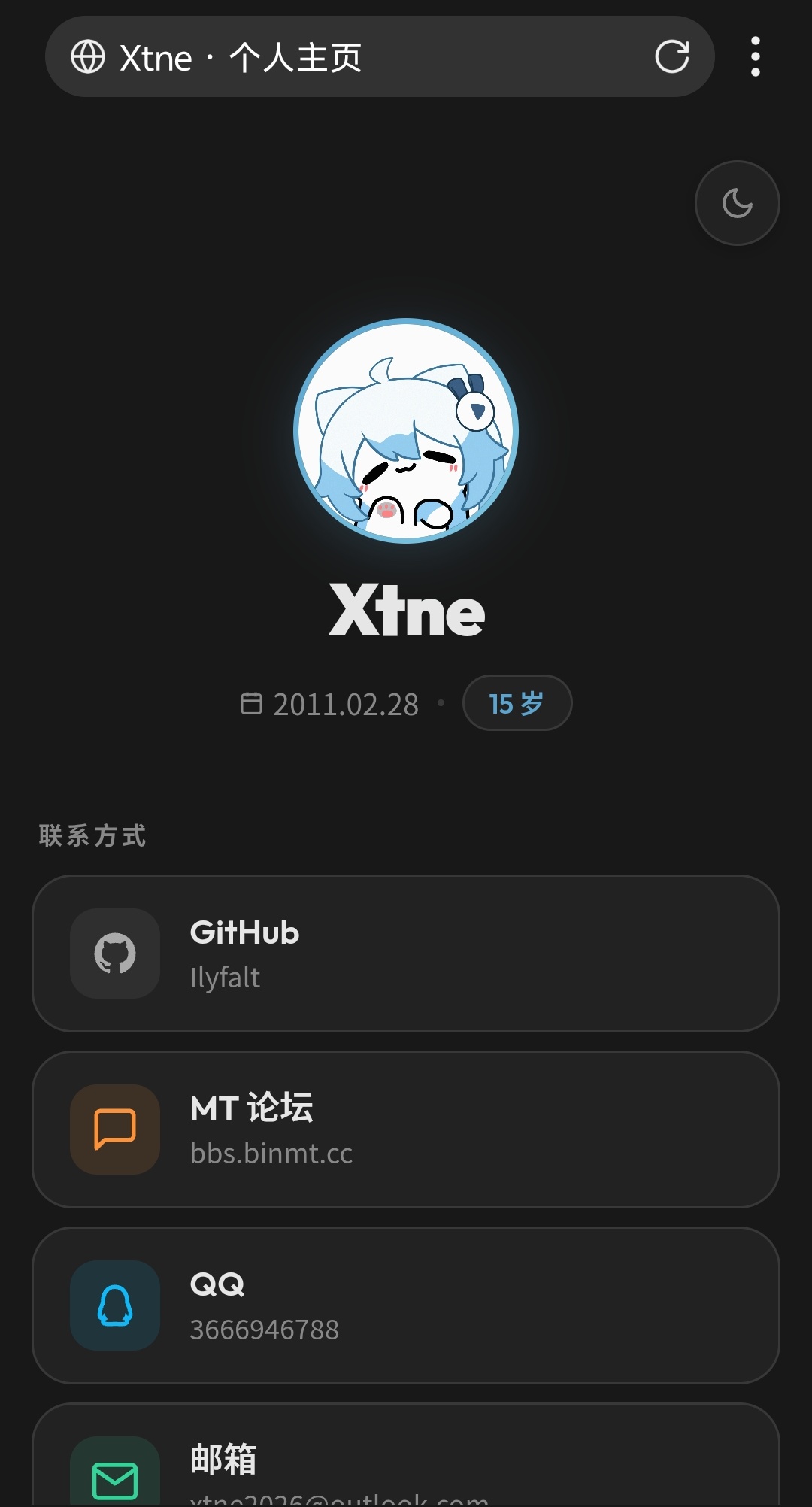Open the QQ 3666946788 contact card

tap(406, 1305)
